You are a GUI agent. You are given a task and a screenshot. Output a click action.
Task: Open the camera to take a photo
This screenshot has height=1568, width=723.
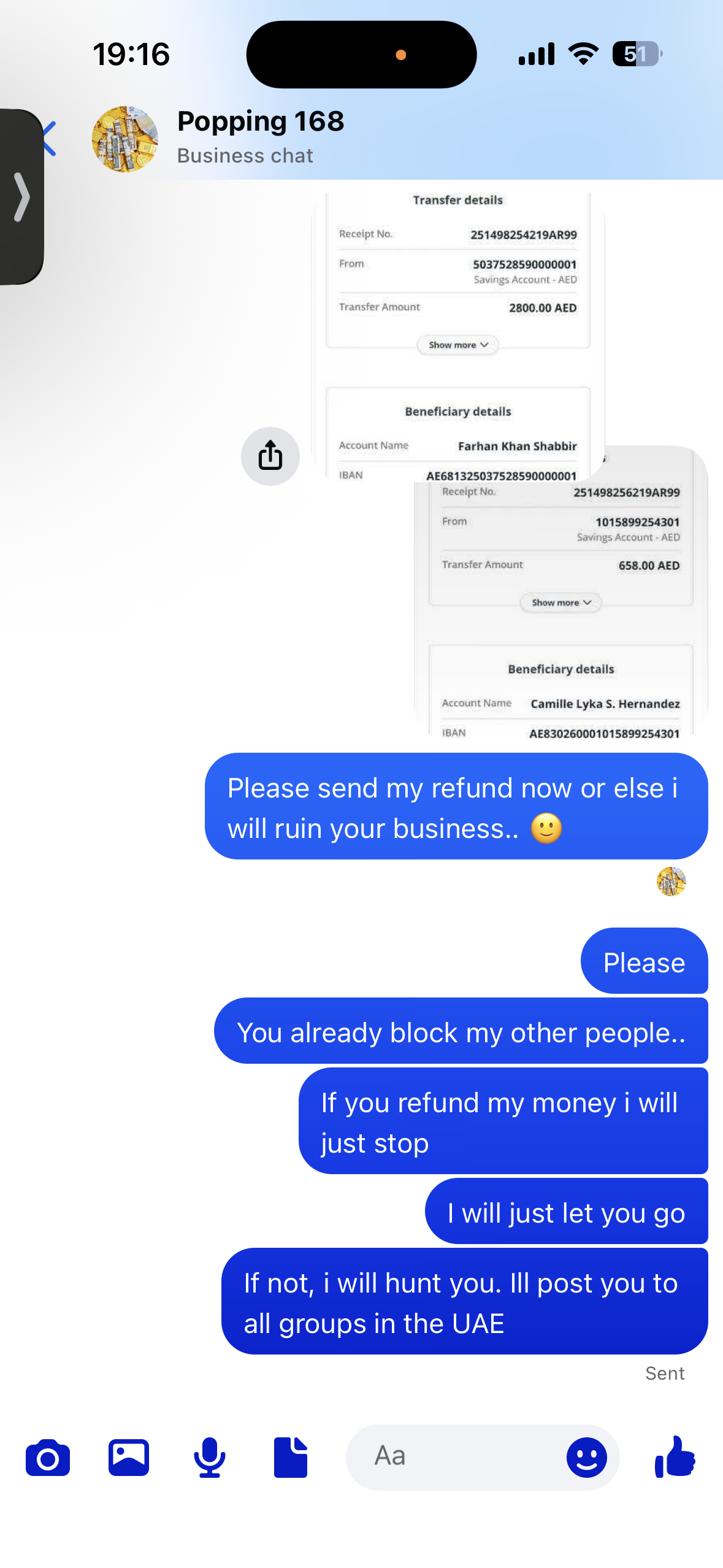tap(48, 1458)
